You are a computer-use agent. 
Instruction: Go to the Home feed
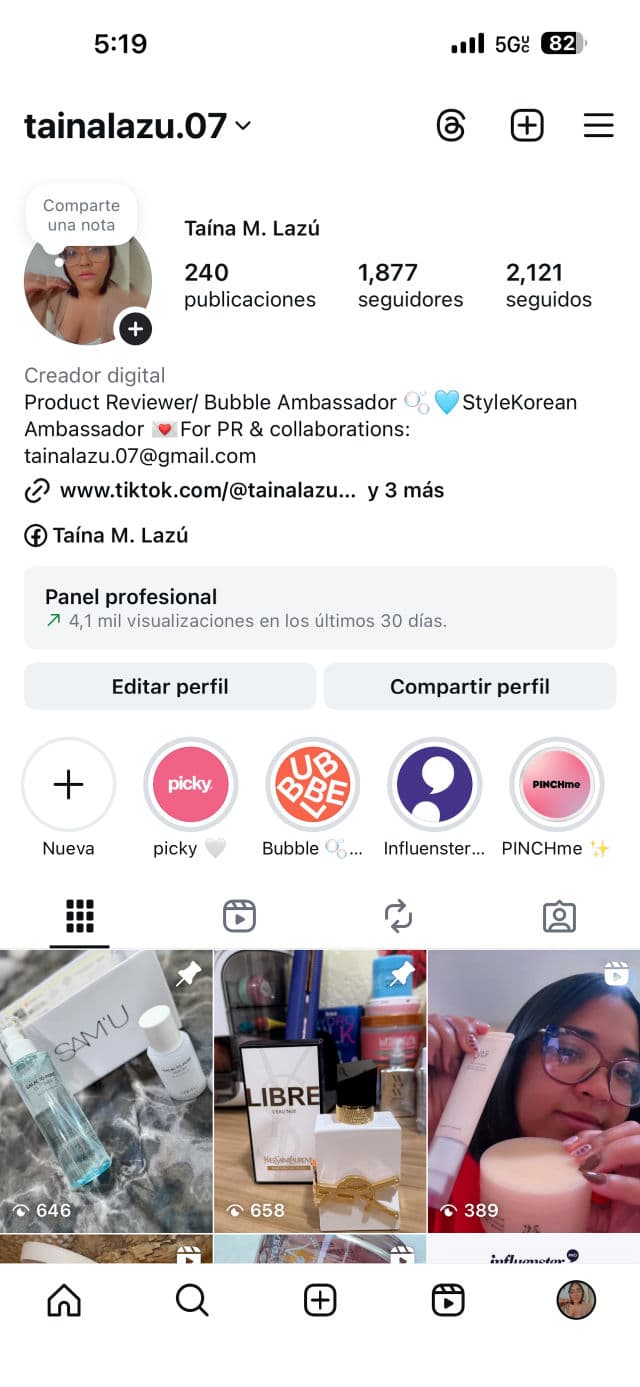pos(64,1300)
